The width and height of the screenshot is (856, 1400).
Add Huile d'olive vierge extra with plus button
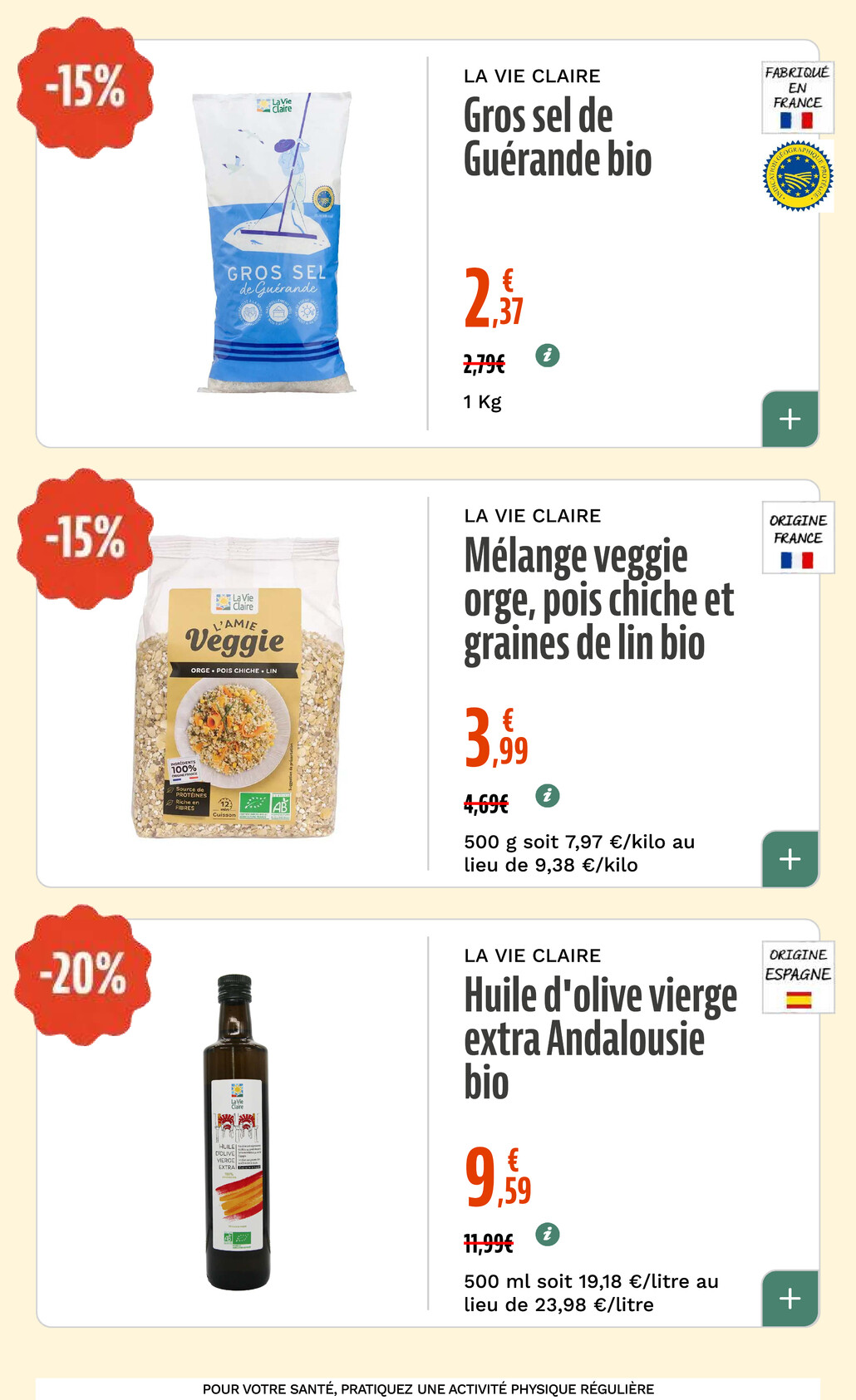coord(790,1298)
